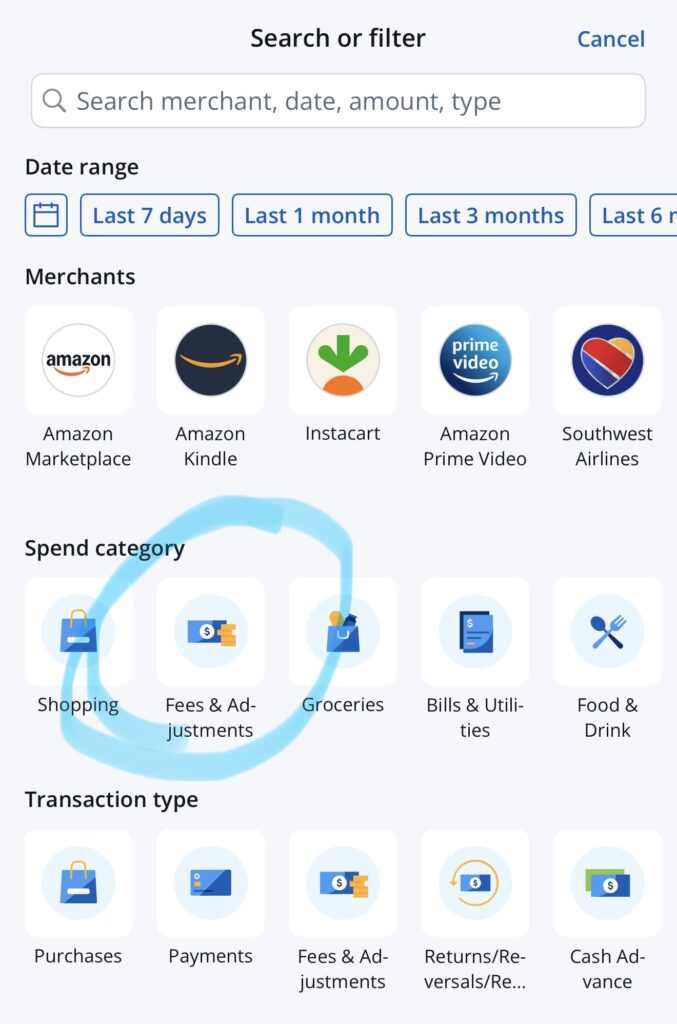Select the Shopping spend category
The width and height of the screenshot is (677, 1024).
(x=78, y=632)
